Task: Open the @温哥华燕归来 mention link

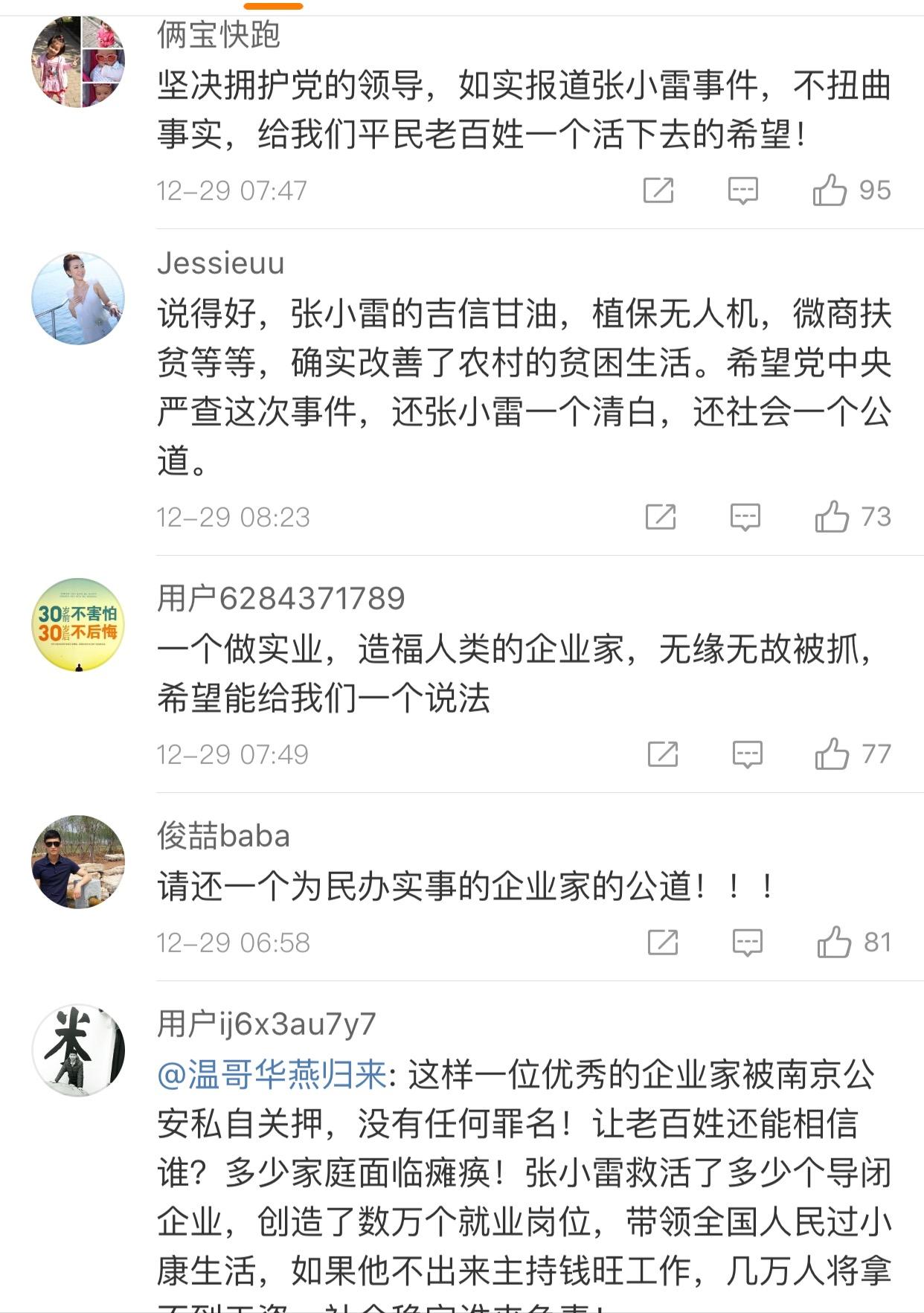Action: [272, 1075]
